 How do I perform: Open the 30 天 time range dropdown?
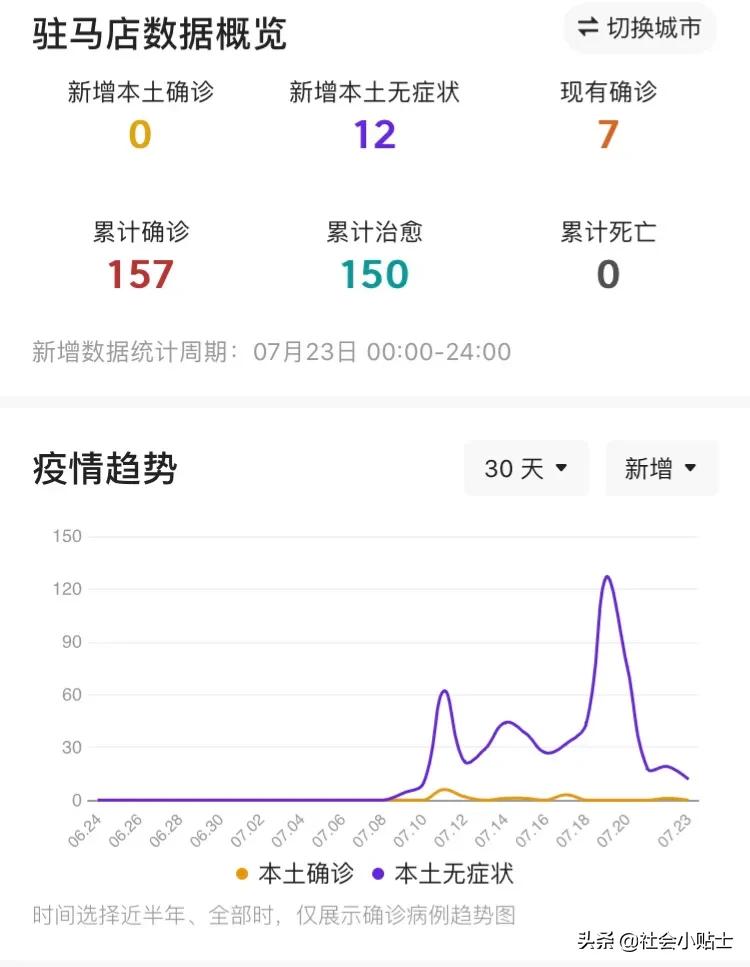526,468
